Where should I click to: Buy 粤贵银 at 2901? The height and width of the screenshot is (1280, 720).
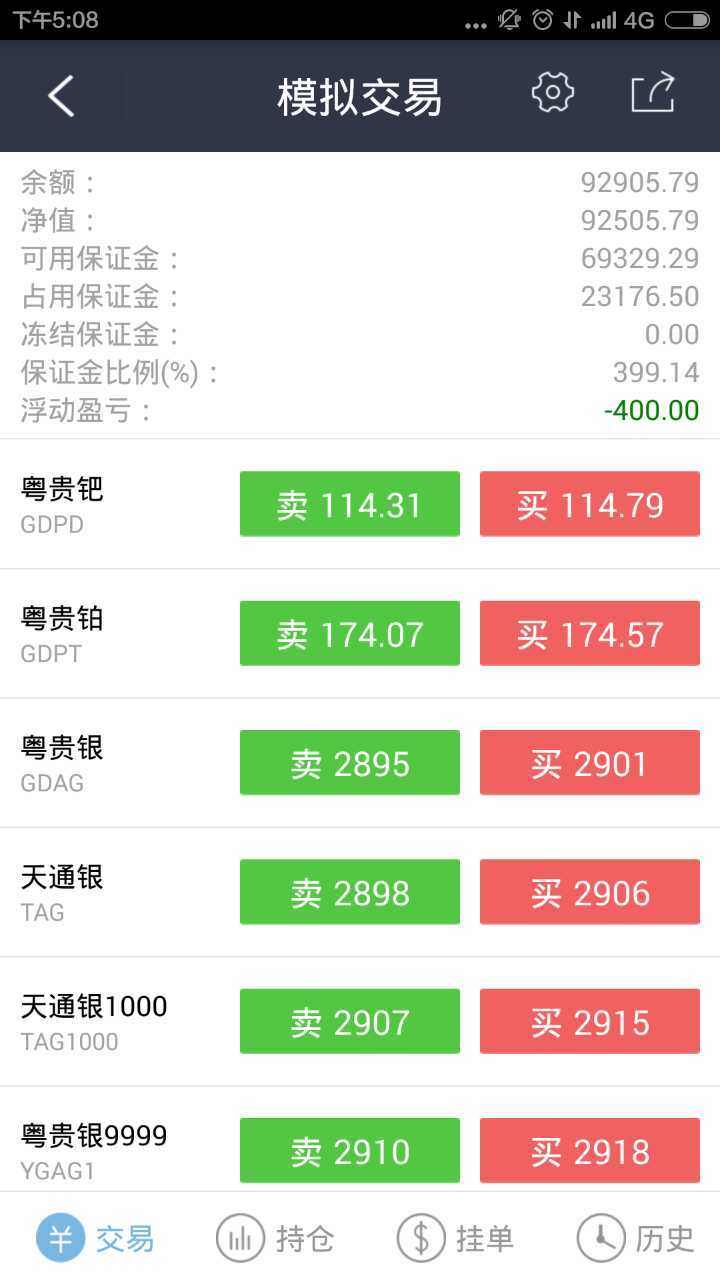589,763
